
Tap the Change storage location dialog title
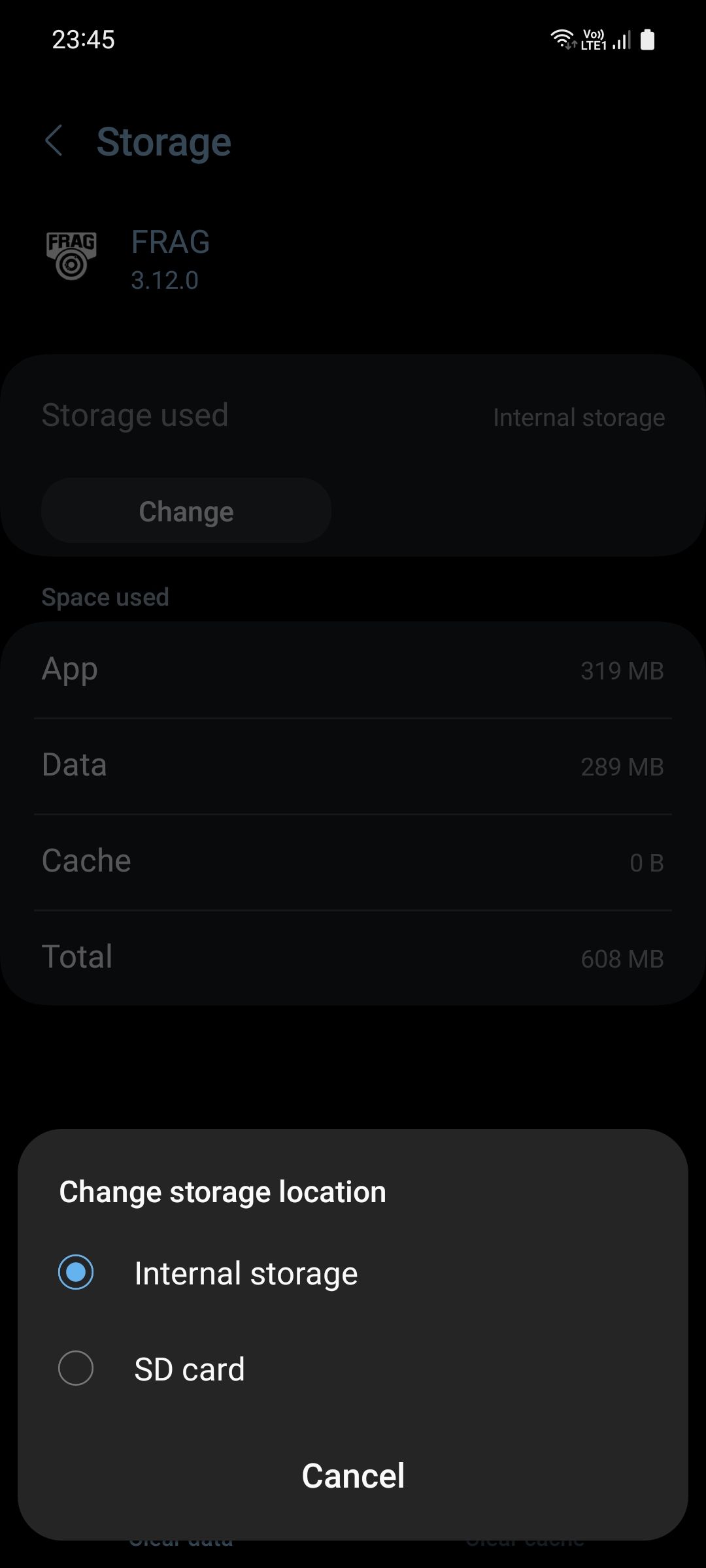coord(222,1191)
